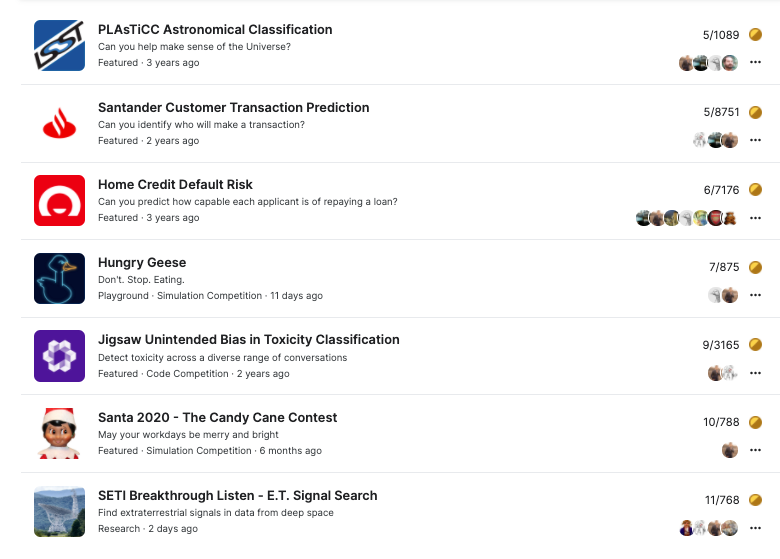Open overflow menu for Santander Customer Transaction
The image size is (780, 559).
point(756,141)
